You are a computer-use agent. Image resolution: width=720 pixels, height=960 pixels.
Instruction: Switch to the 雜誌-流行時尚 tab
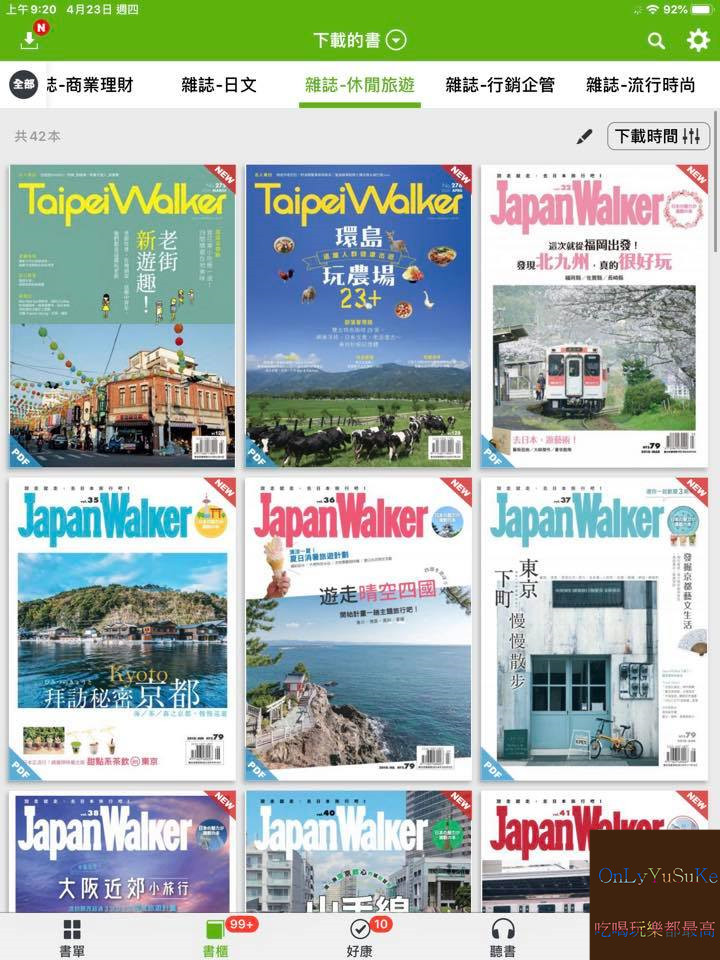(640, 85)
